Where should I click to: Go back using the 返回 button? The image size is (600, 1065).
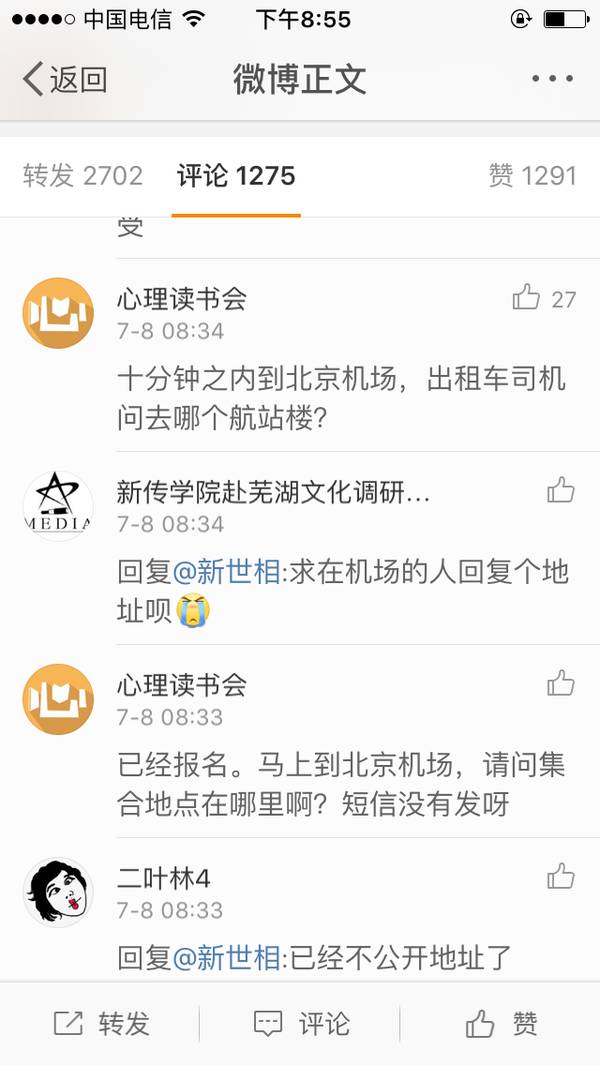click(64, 79)
